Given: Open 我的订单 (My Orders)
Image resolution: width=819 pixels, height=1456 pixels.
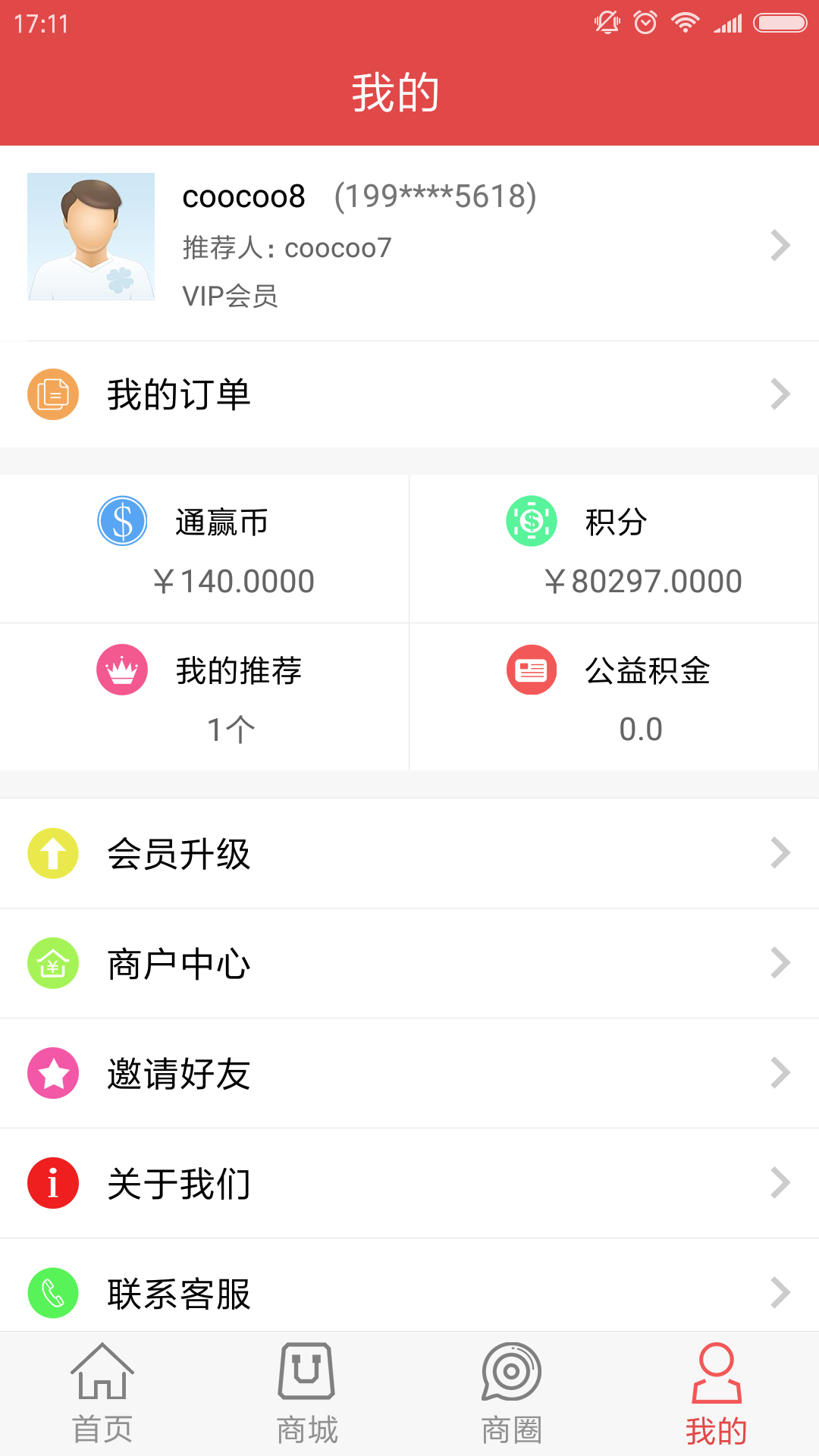Looking at the screenshot, I should 409,394.
